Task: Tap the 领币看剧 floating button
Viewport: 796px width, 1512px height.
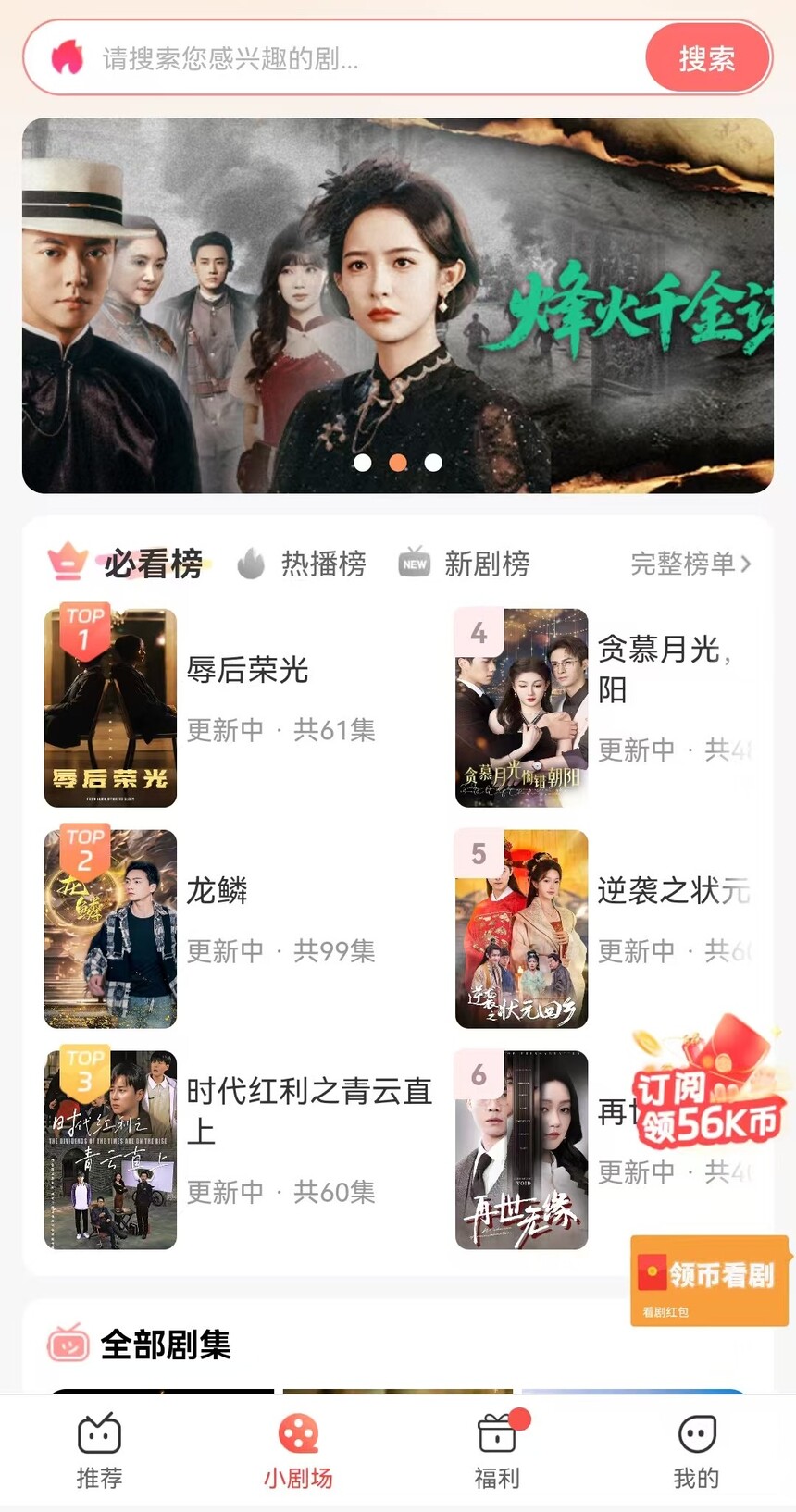Action: point(710,1281)
